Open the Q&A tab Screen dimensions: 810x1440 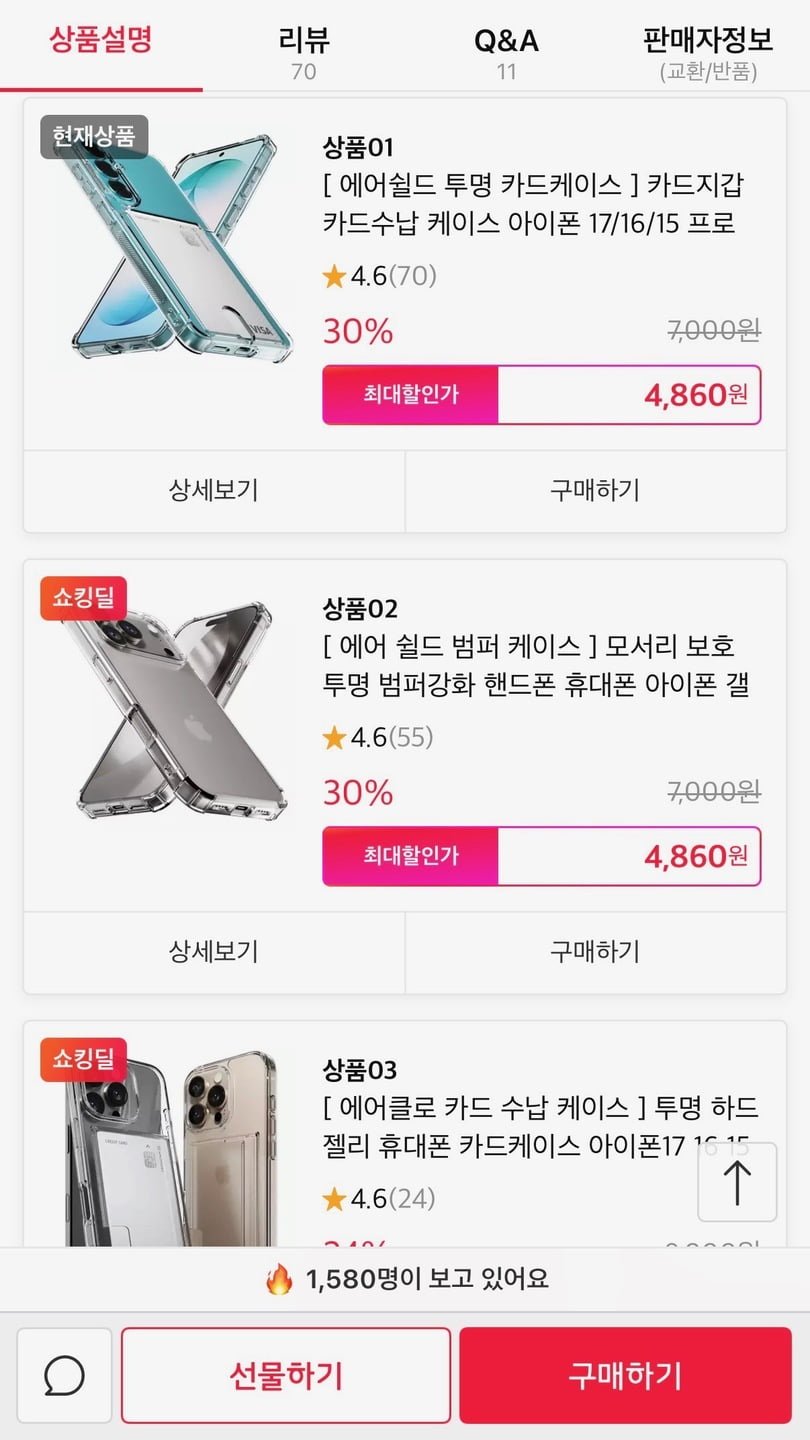click(x=506, y=52)
